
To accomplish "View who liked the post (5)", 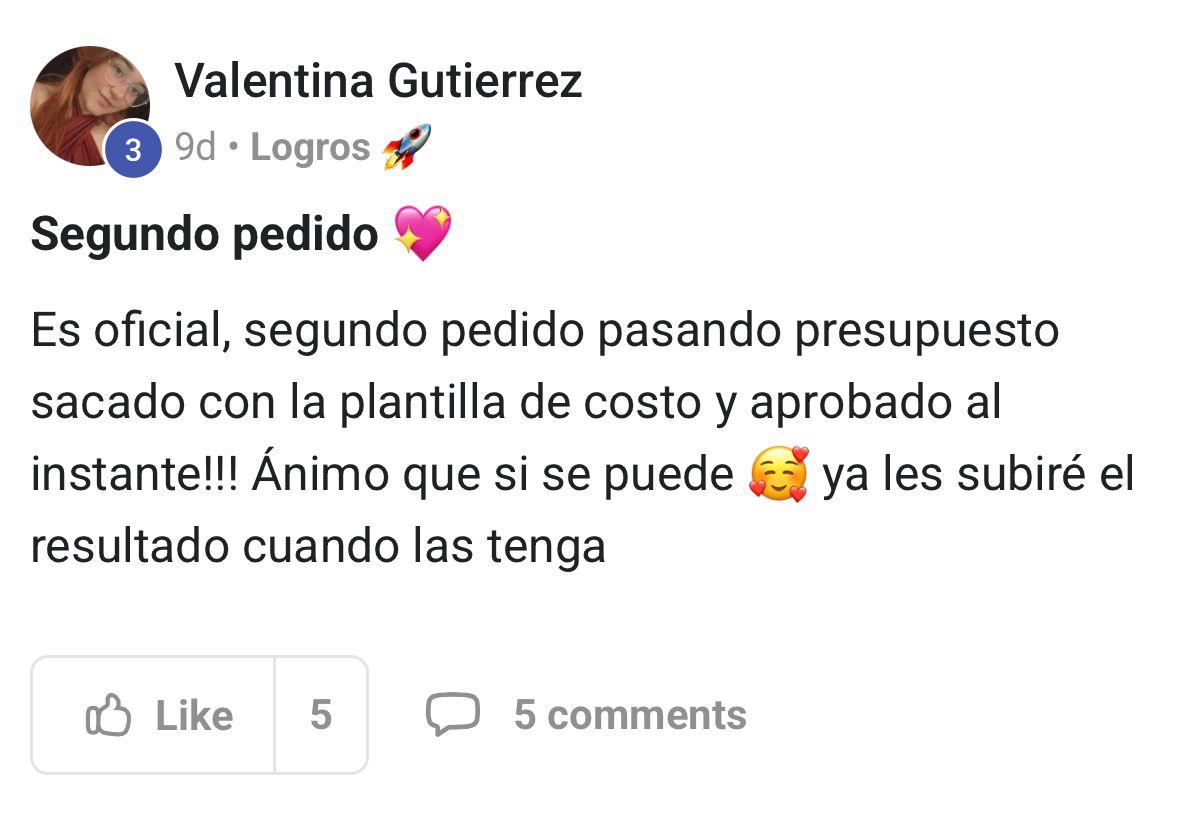I will [x=321, y=715].
